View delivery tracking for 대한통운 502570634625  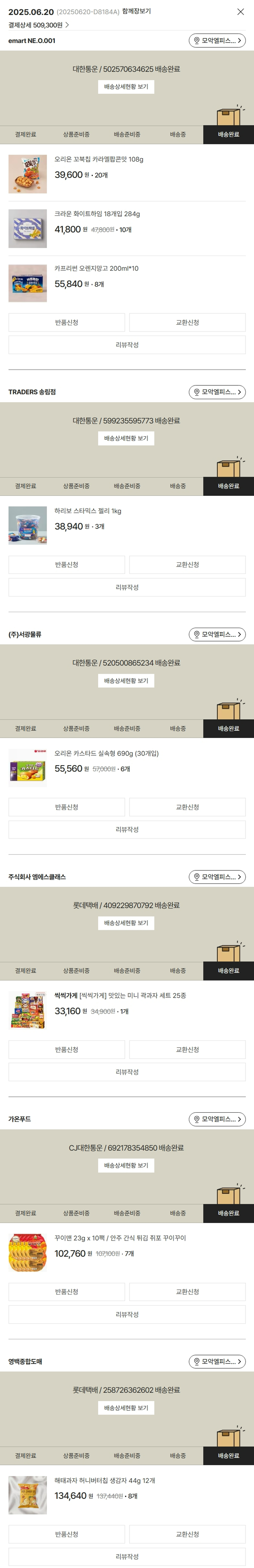tap(126, 87)
